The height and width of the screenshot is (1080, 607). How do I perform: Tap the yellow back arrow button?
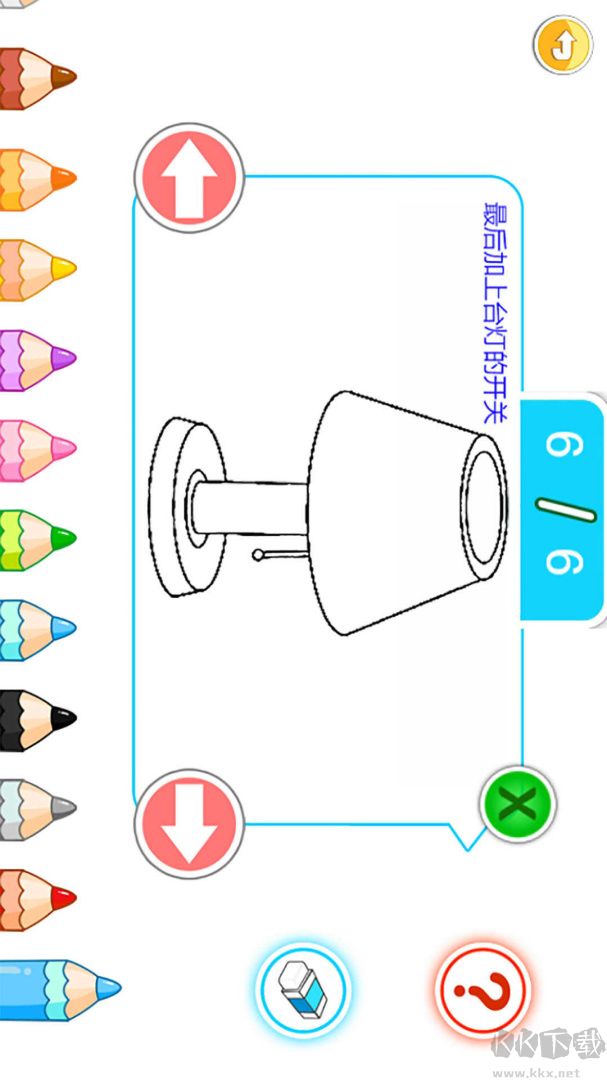(x=563, y=44)
